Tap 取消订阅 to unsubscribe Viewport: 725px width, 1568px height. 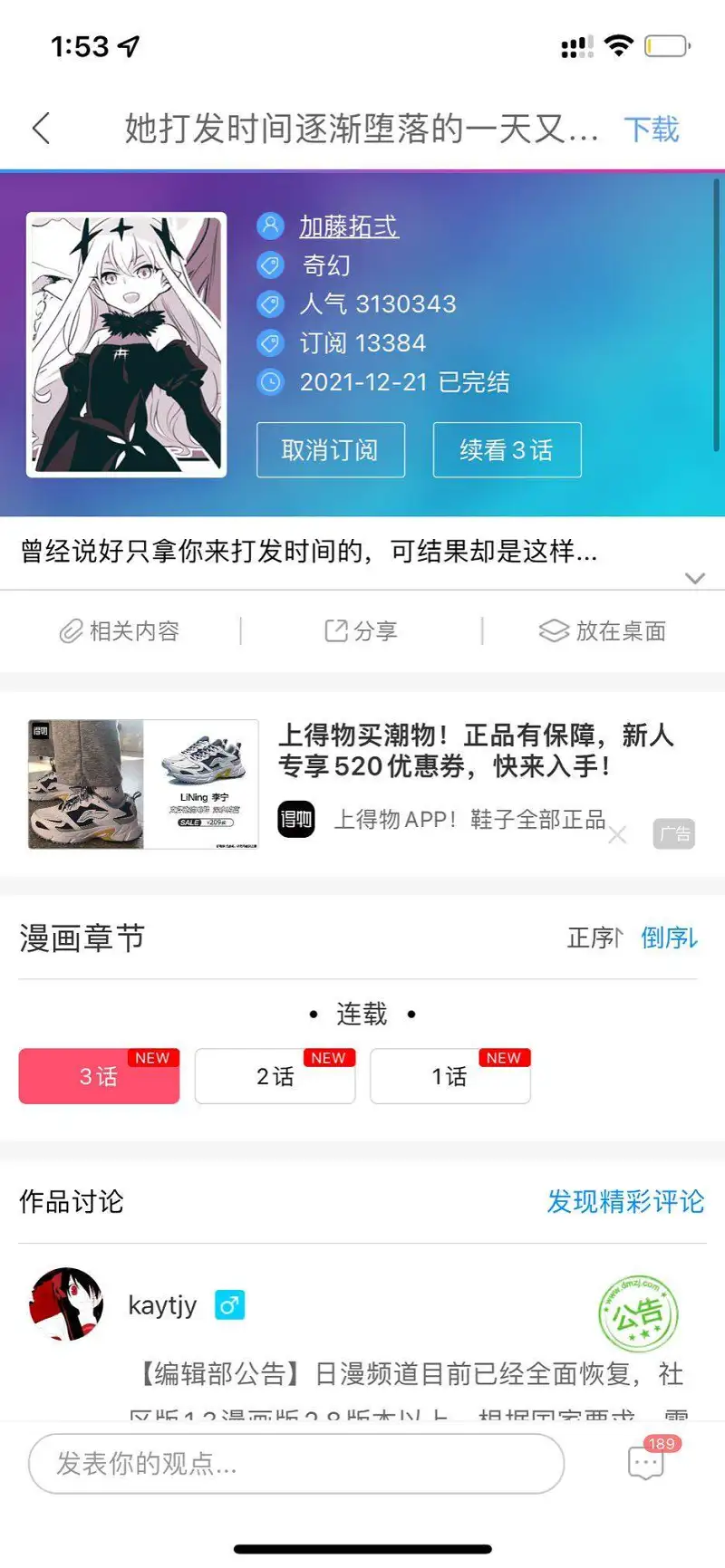click(330, 449)
